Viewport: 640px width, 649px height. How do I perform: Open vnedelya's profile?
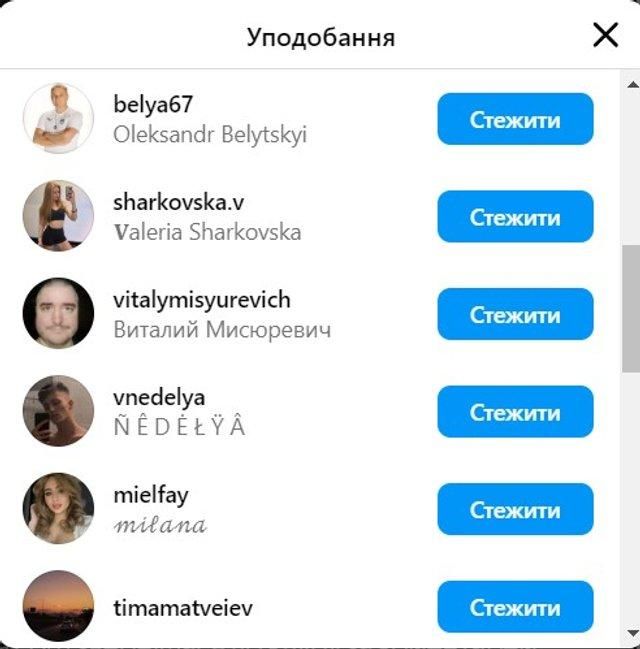(x=159, y=398)
